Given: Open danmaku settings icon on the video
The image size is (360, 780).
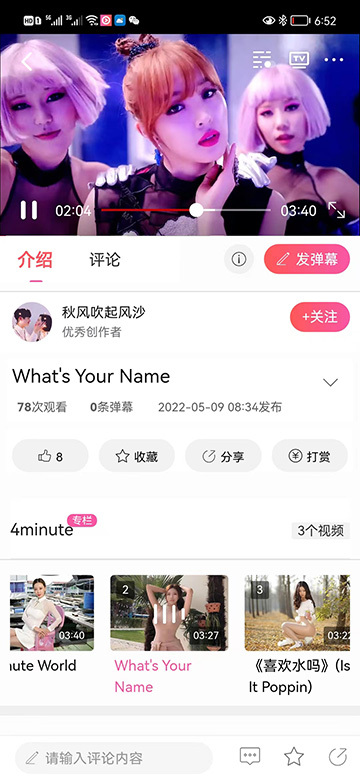Looking at the screenshot, I should click(x=262, y=60).
